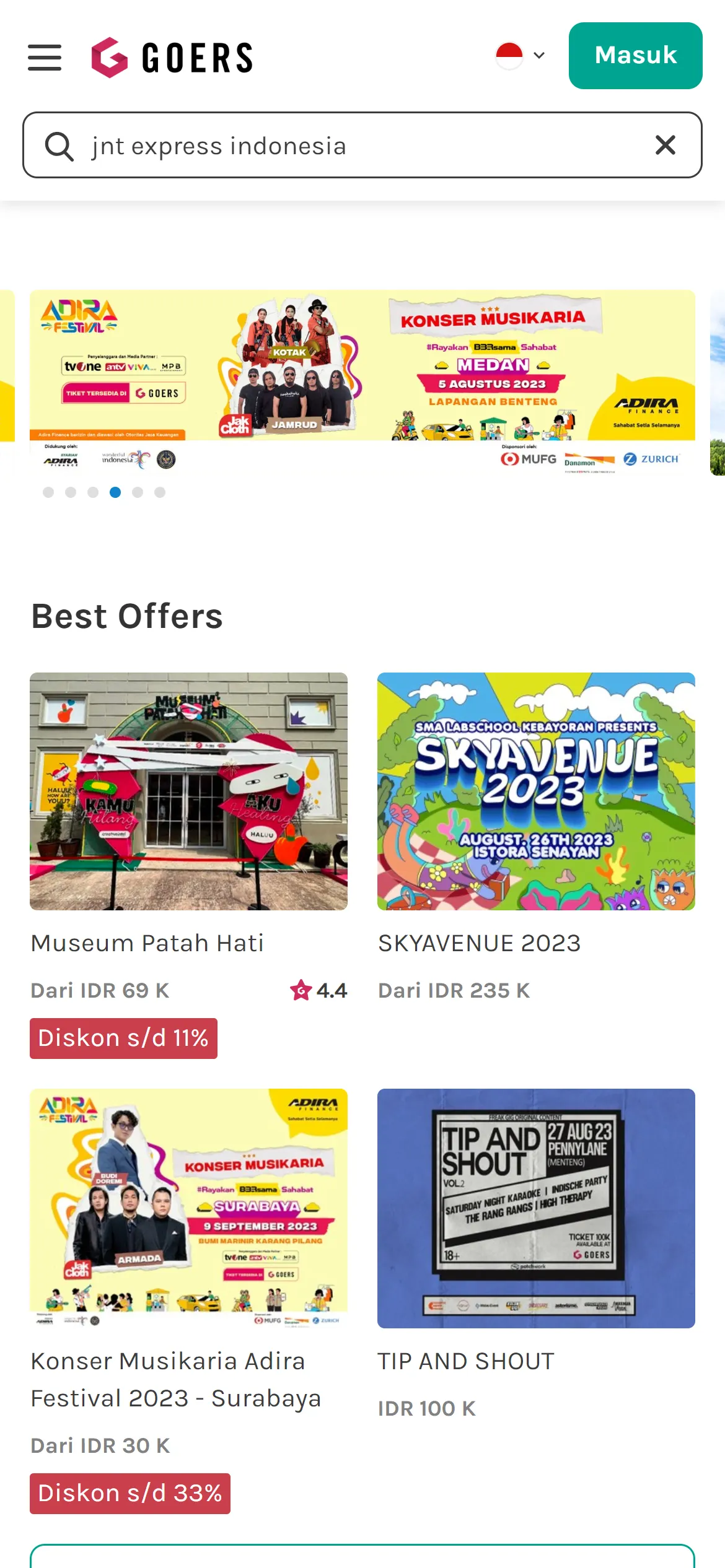Open Konser Musikaria Adira Festival Surabaya
This screenshot has width=725, height=1568.
(188, 1208)
